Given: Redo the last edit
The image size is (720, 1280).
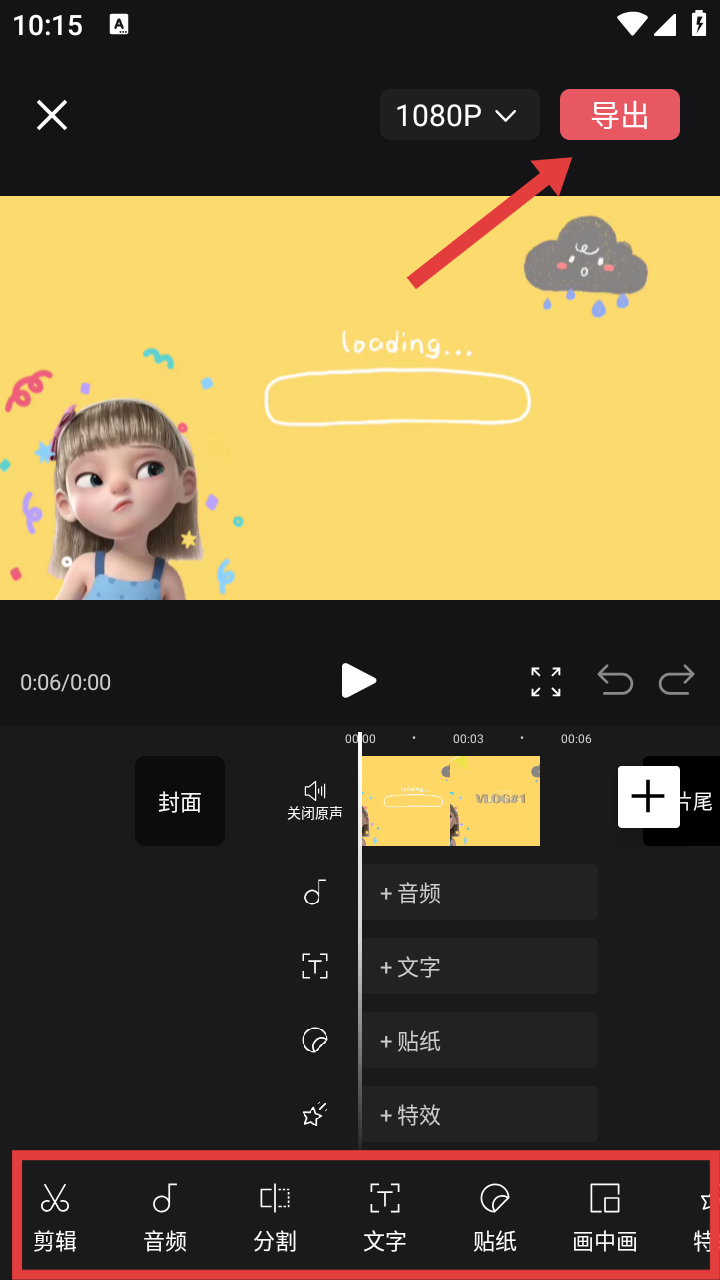Looking at the screenshot, I should [676, 681].
